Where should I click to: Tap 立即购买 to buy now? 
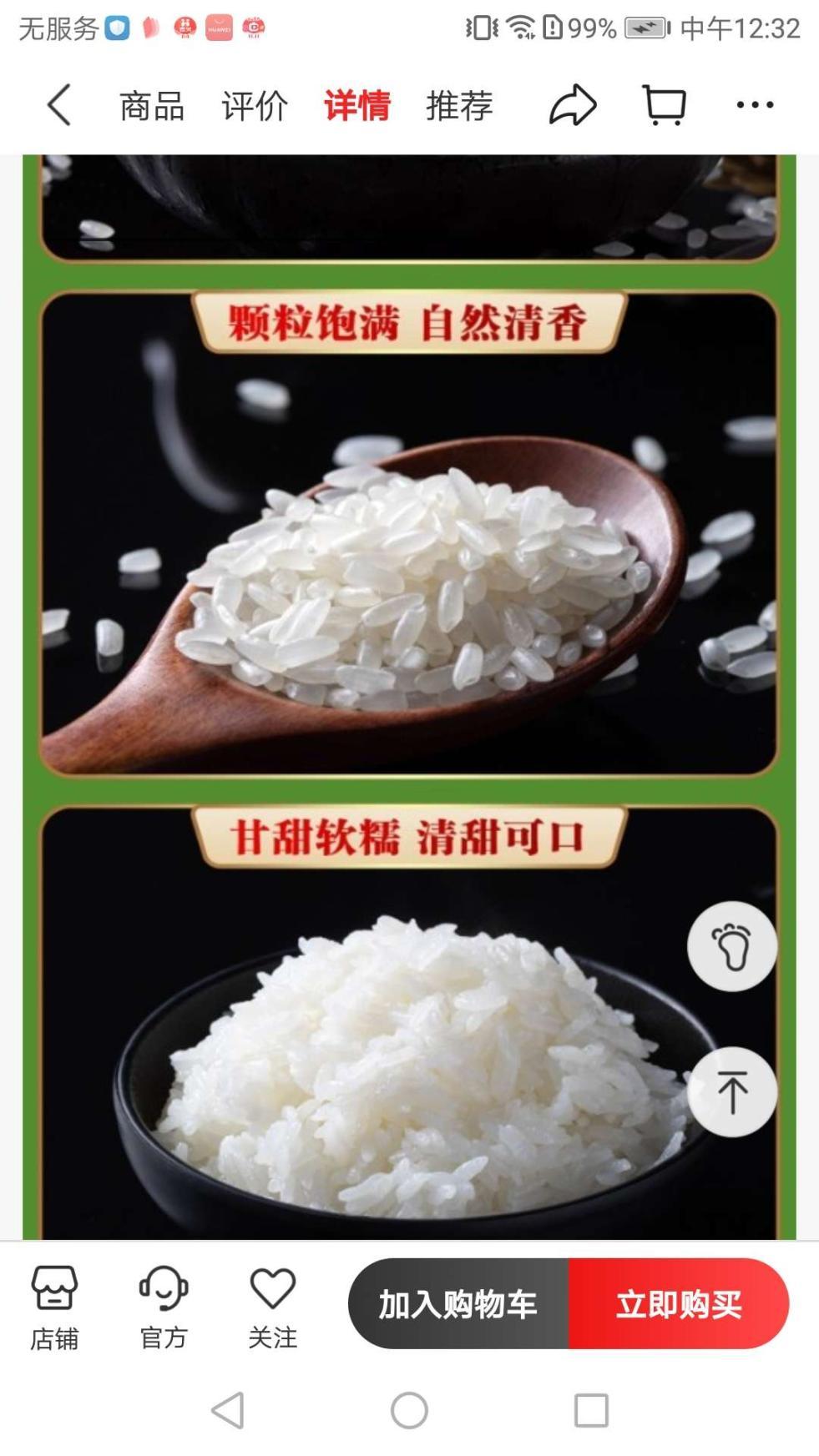coord(678,1303)
